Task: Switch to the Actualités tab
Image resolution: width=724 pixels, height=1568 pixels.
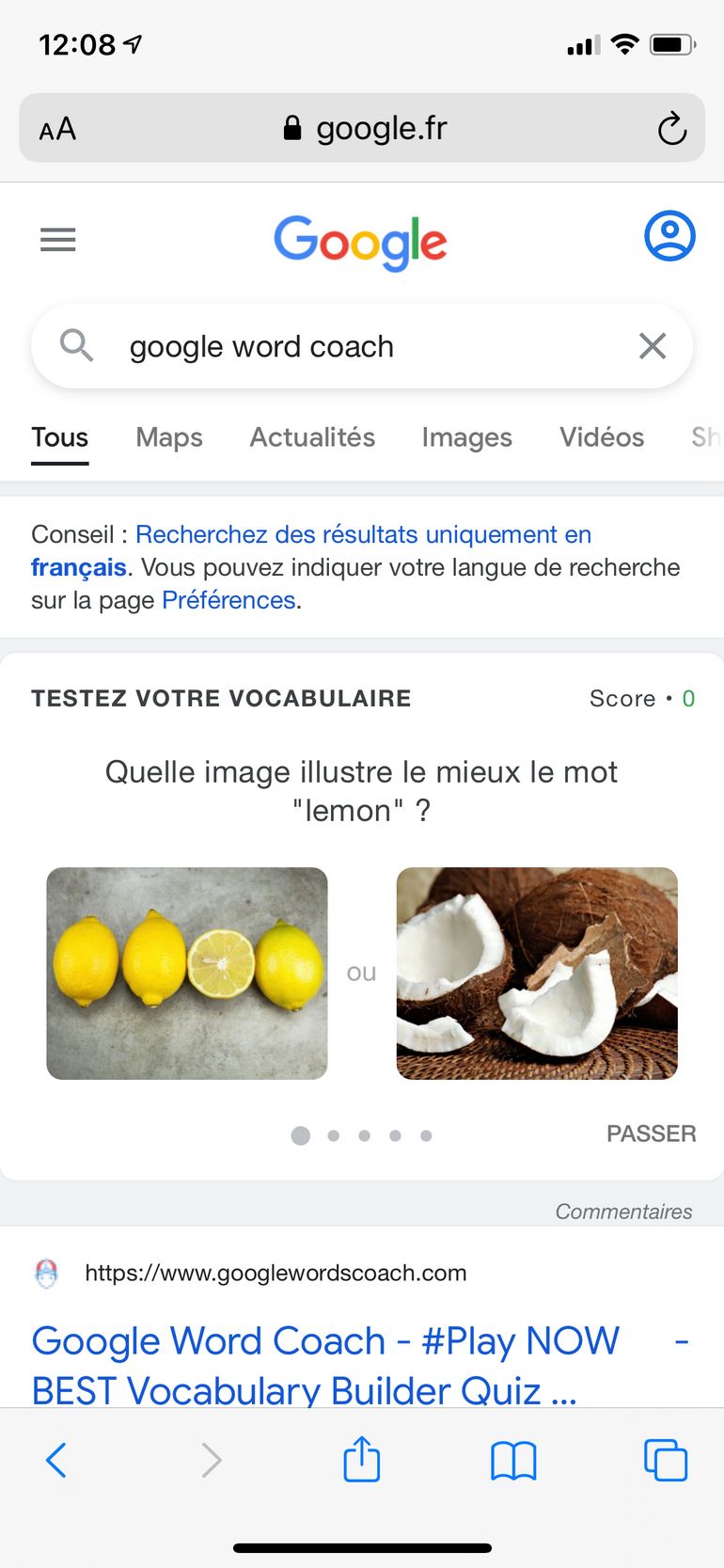Action: (312, 437)
